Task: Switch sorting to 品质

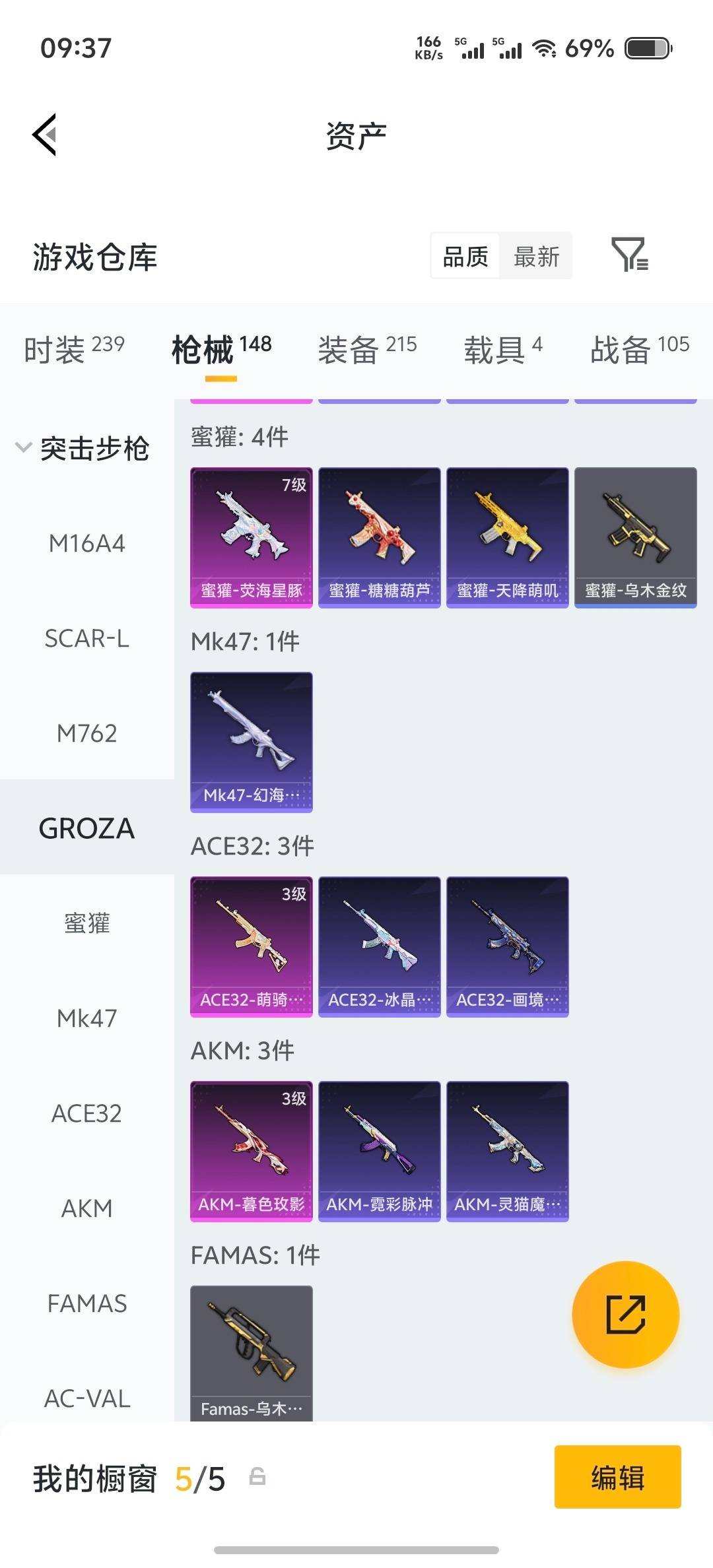Action: click(465, 256)
